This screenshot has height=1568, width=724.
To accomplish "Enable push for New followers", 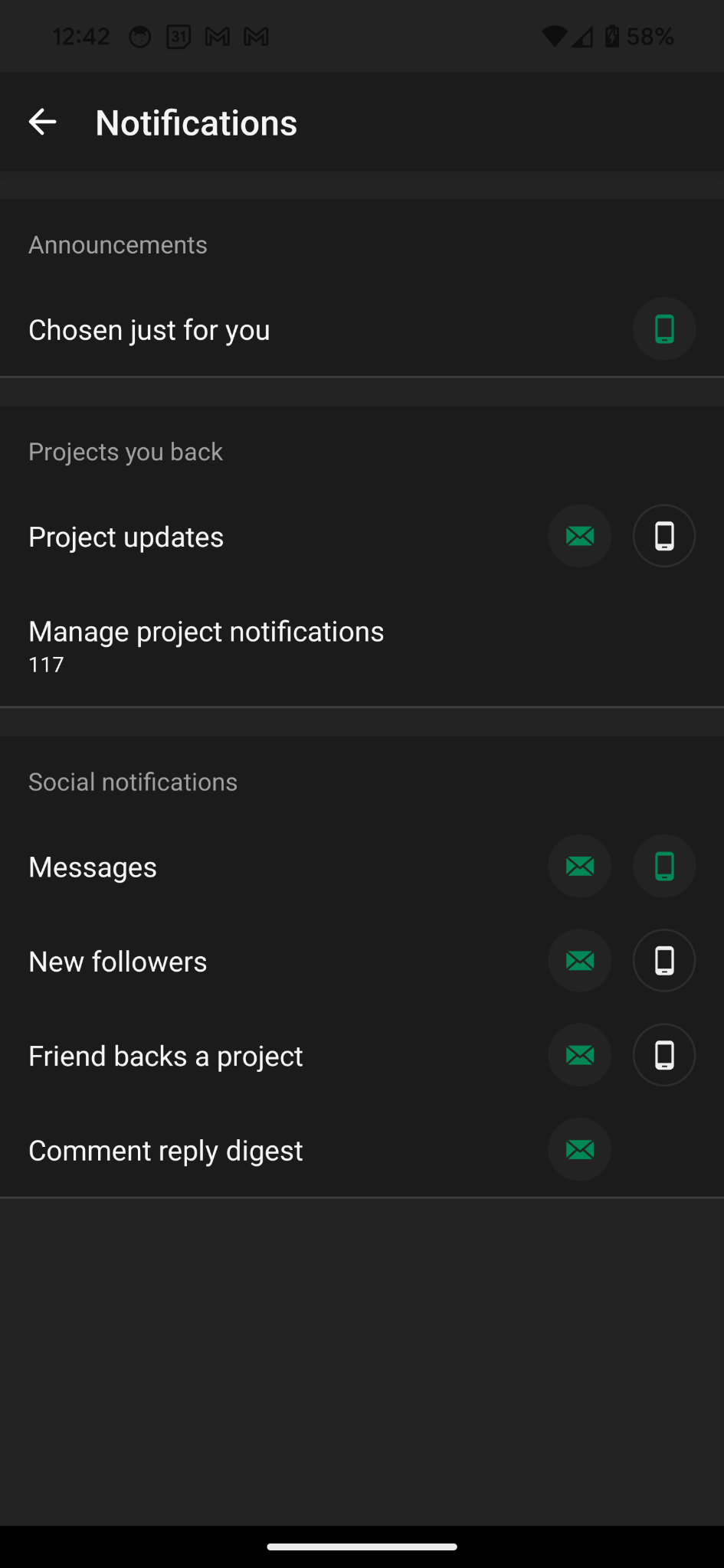I will coord(664,961).
